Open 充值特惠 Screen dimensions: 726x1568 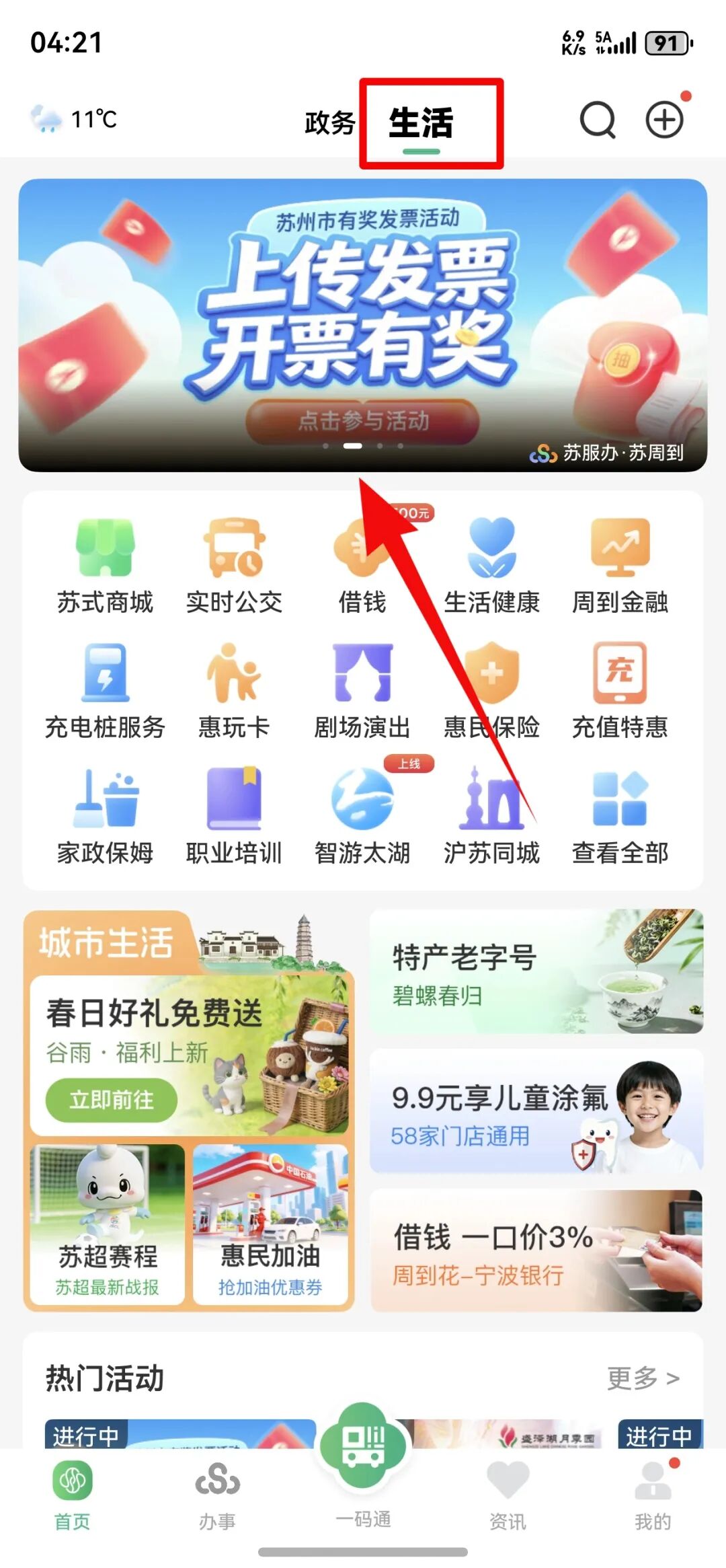pos(620,691)
